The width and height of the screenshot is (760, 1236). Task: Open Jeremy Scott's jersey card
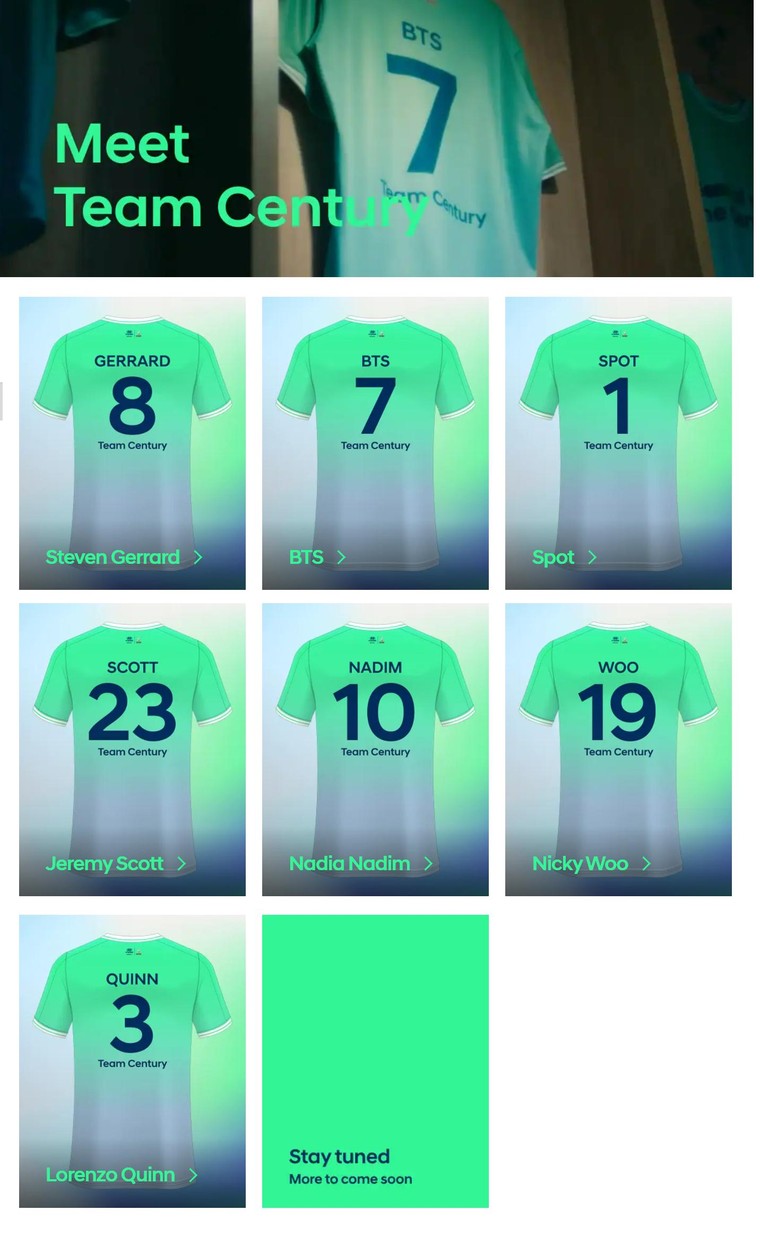pyautogui.click(x=132, y=749)
